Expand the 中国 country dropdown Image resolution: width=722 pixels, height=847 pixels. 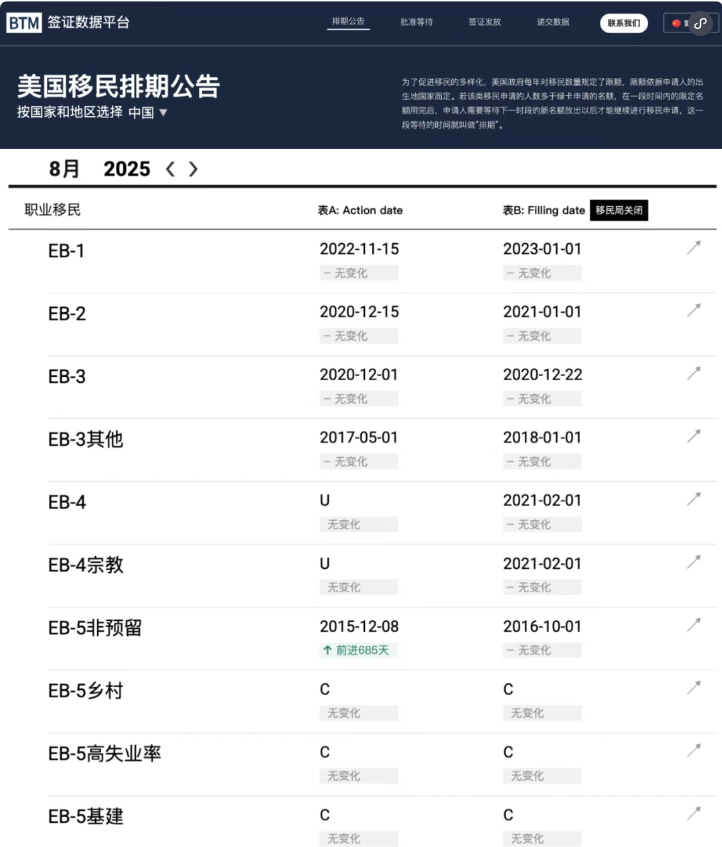tap(148, 113)
